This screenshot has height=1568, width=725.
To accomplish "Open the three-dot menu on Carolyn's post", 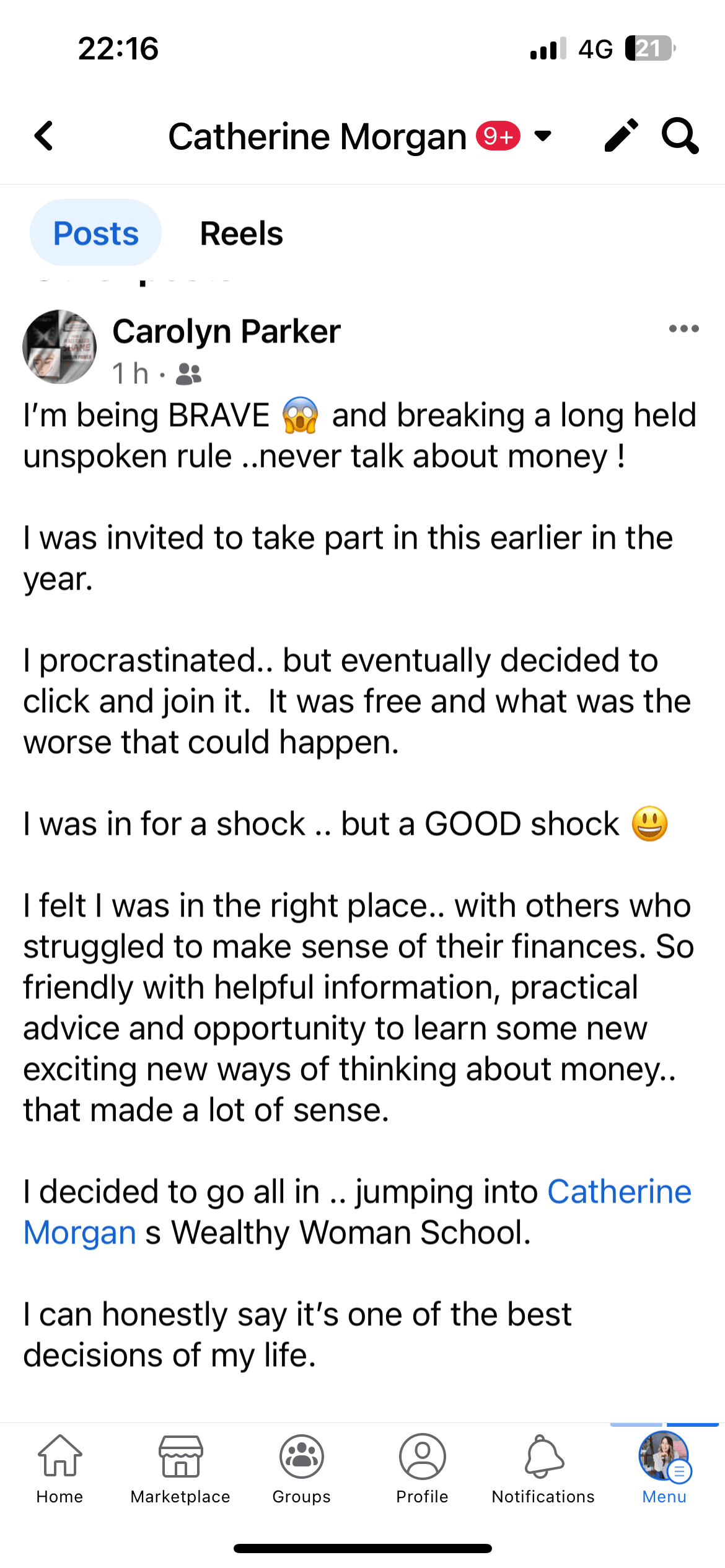I will [683, 329].
